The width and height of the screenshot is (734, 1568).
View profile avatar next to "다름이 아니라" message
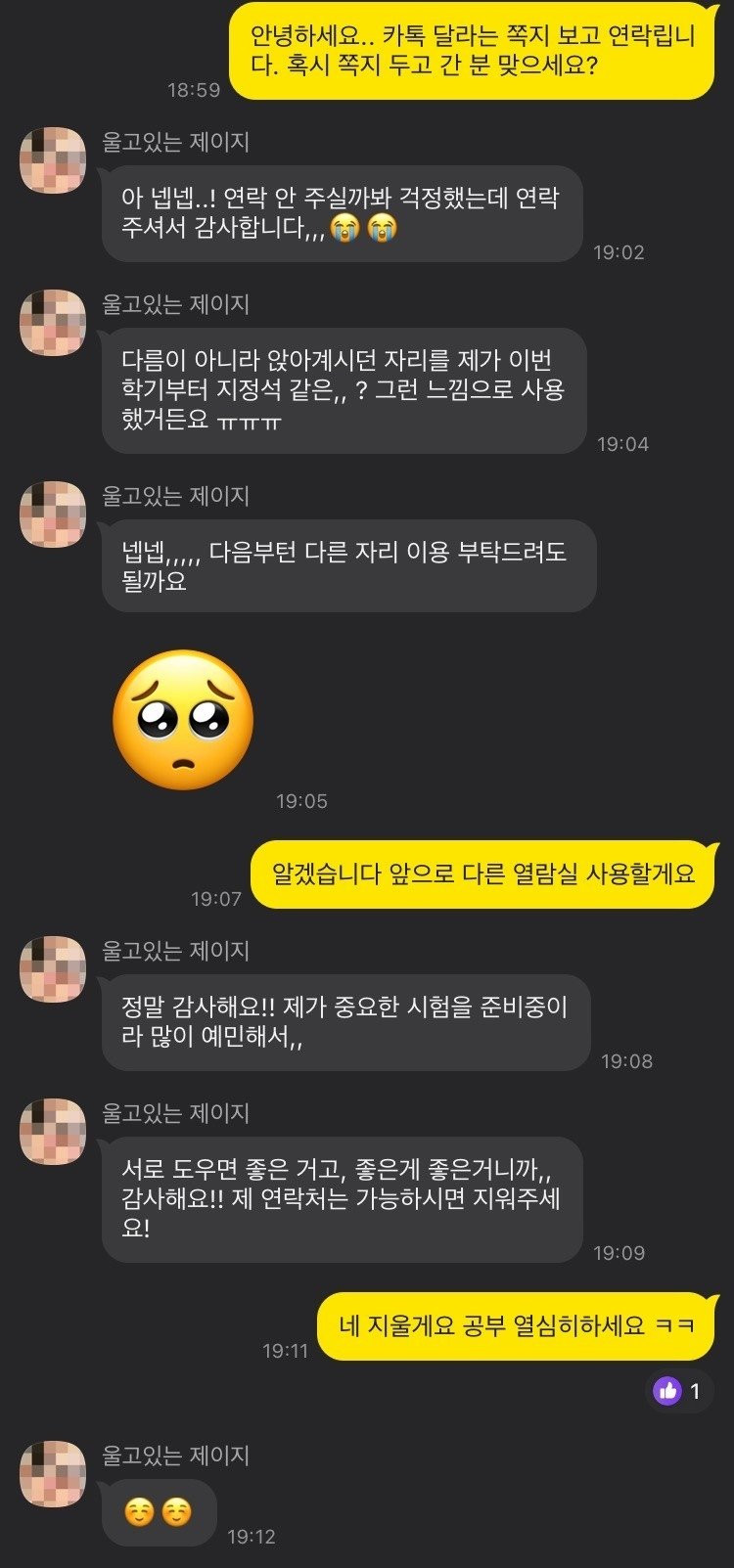(x=53, y=323)
